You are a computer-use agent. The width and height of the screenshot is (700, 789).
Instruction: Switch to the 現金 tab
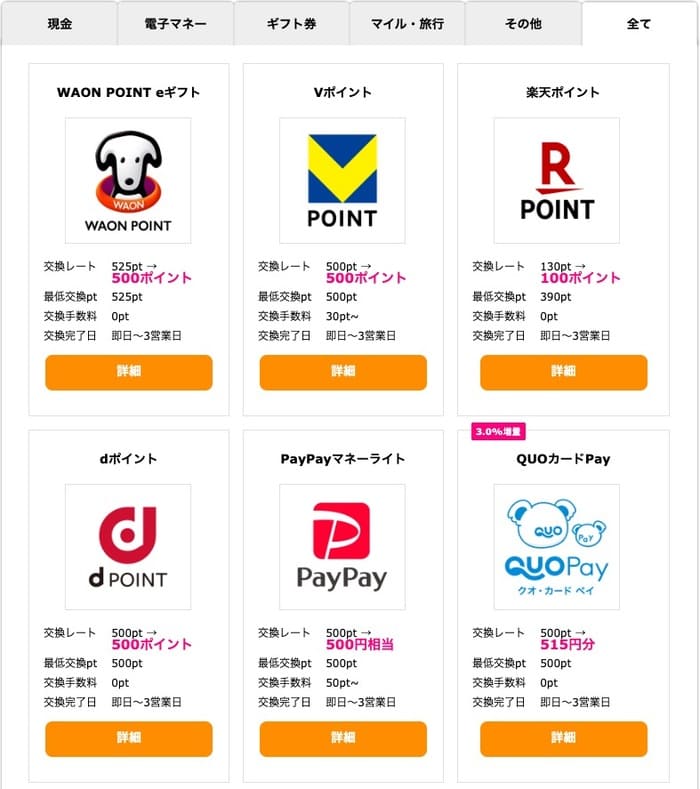(x=59, y=23)
